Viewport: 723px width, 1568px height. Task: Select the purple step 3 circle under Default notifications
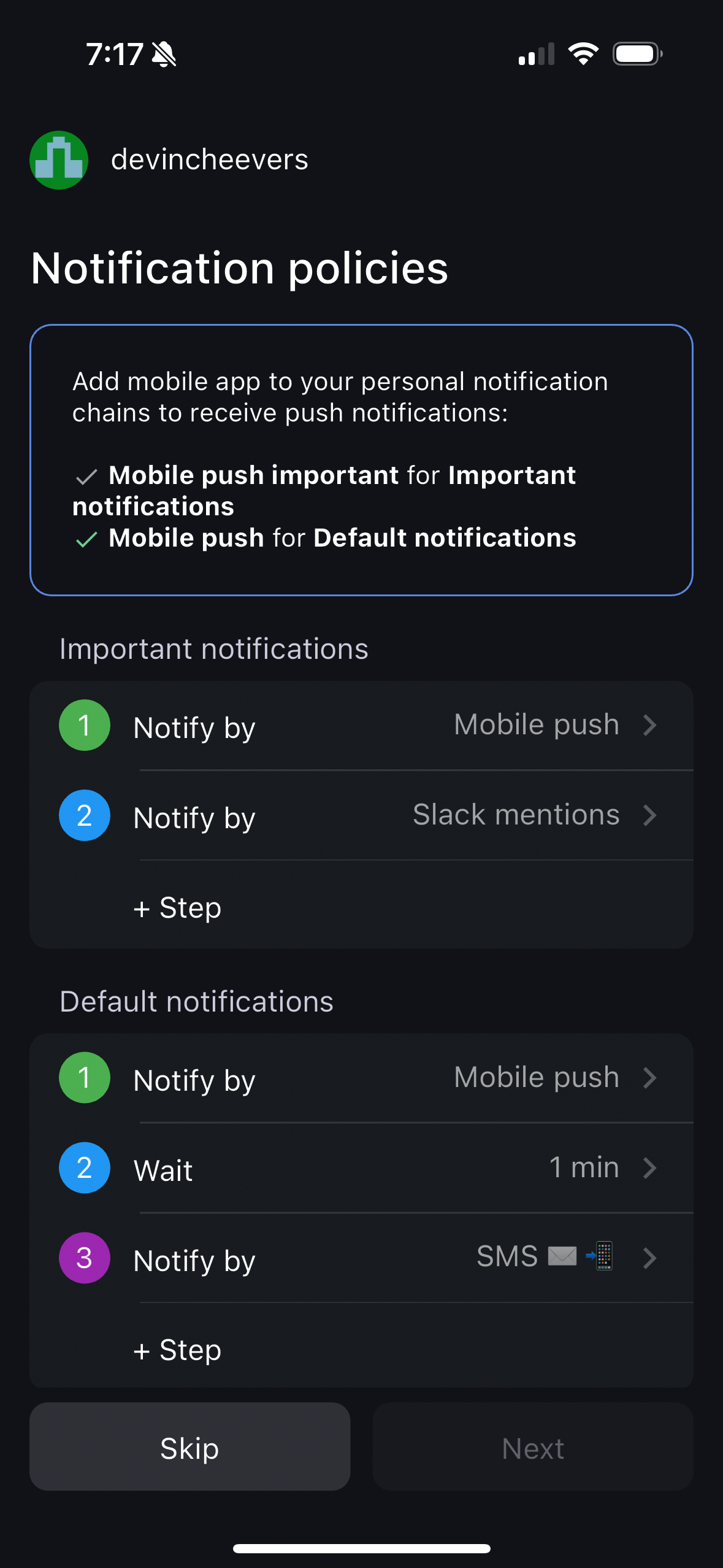(x=84, y=1258)
